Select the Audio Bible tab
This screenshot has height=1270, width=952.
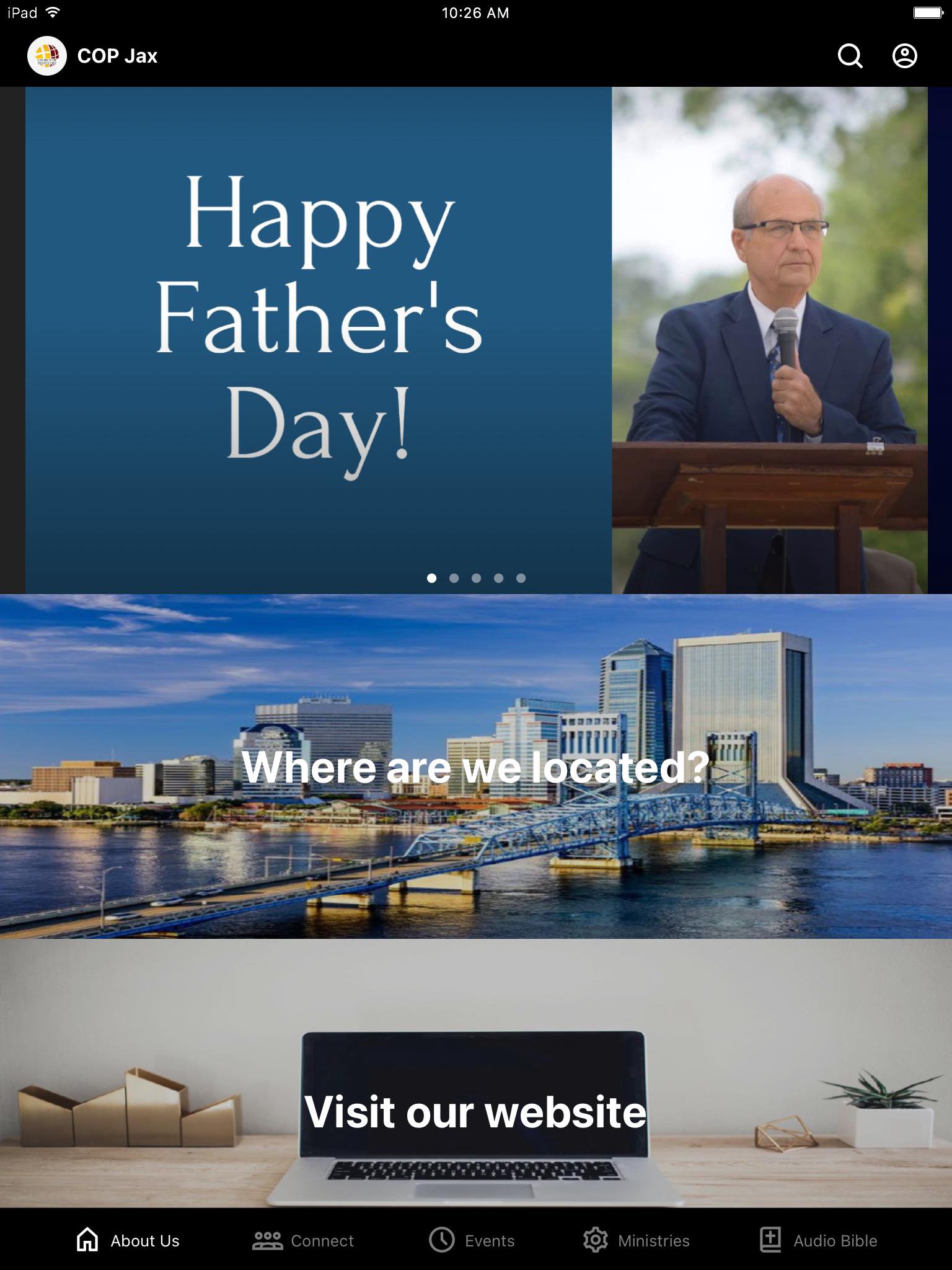click(x=819, y=1240)
